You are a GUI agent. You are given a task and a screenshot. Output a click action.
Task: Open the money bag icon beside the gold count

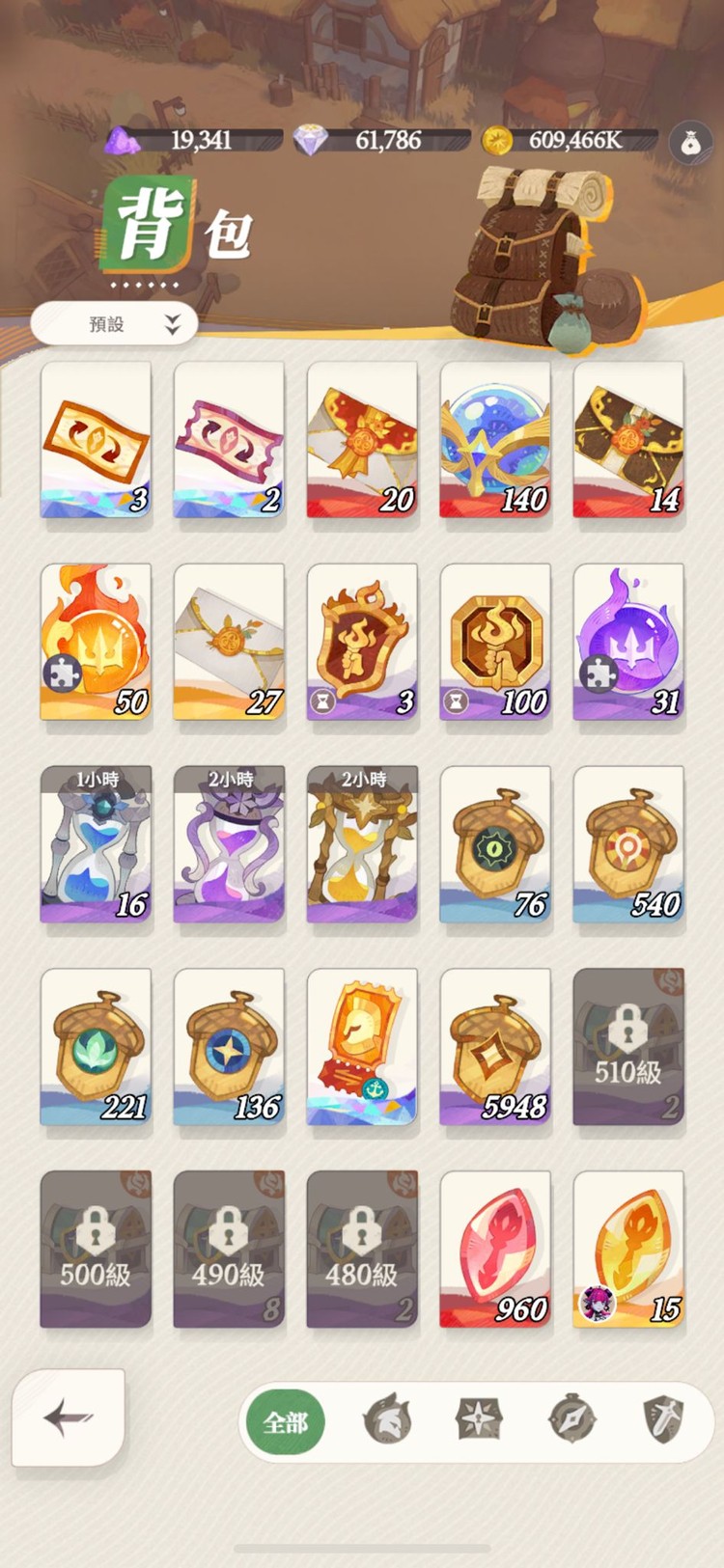tap(690, 143)
